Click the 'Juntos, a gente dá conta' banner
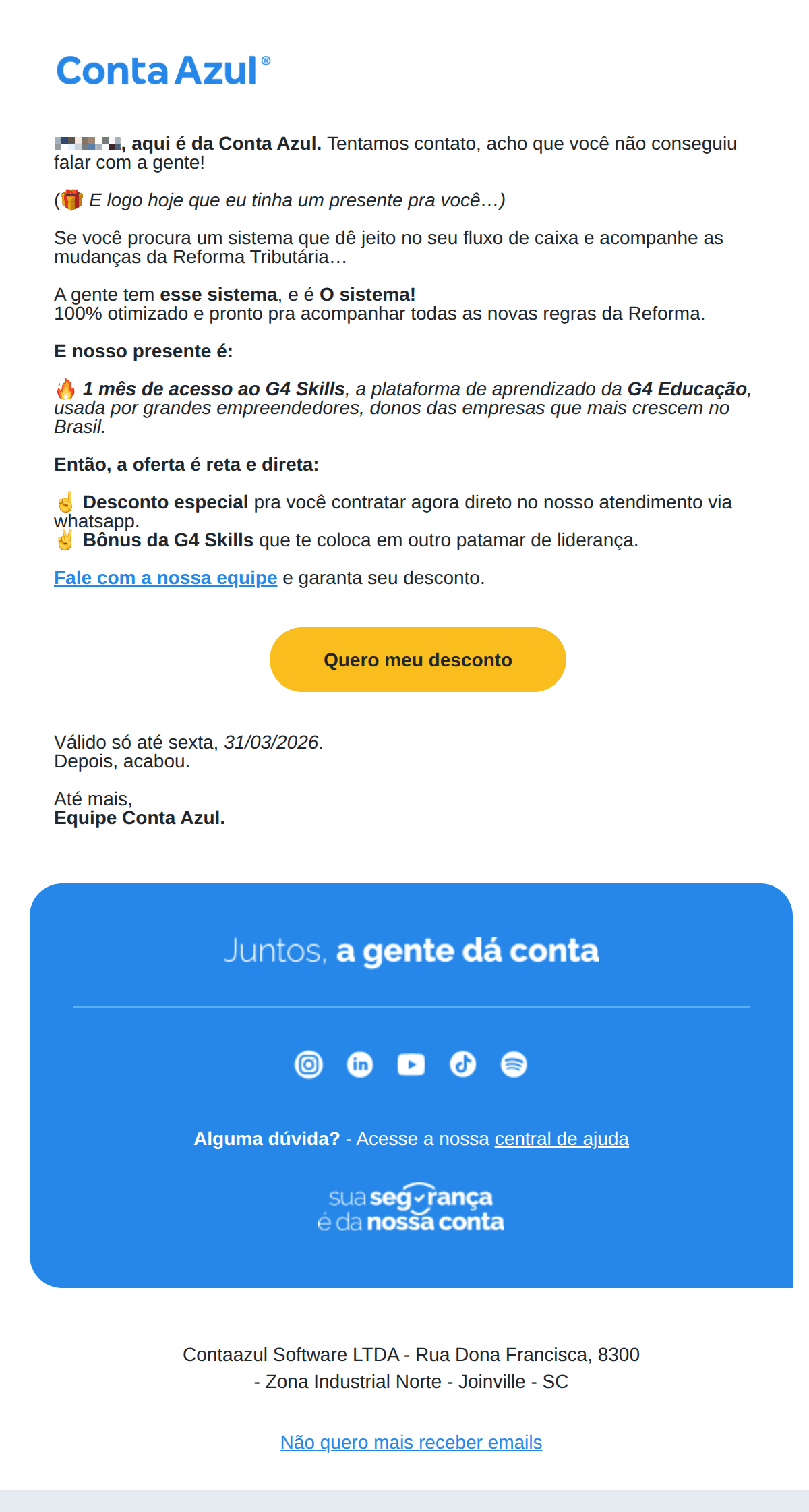 (x=412, y=951)
